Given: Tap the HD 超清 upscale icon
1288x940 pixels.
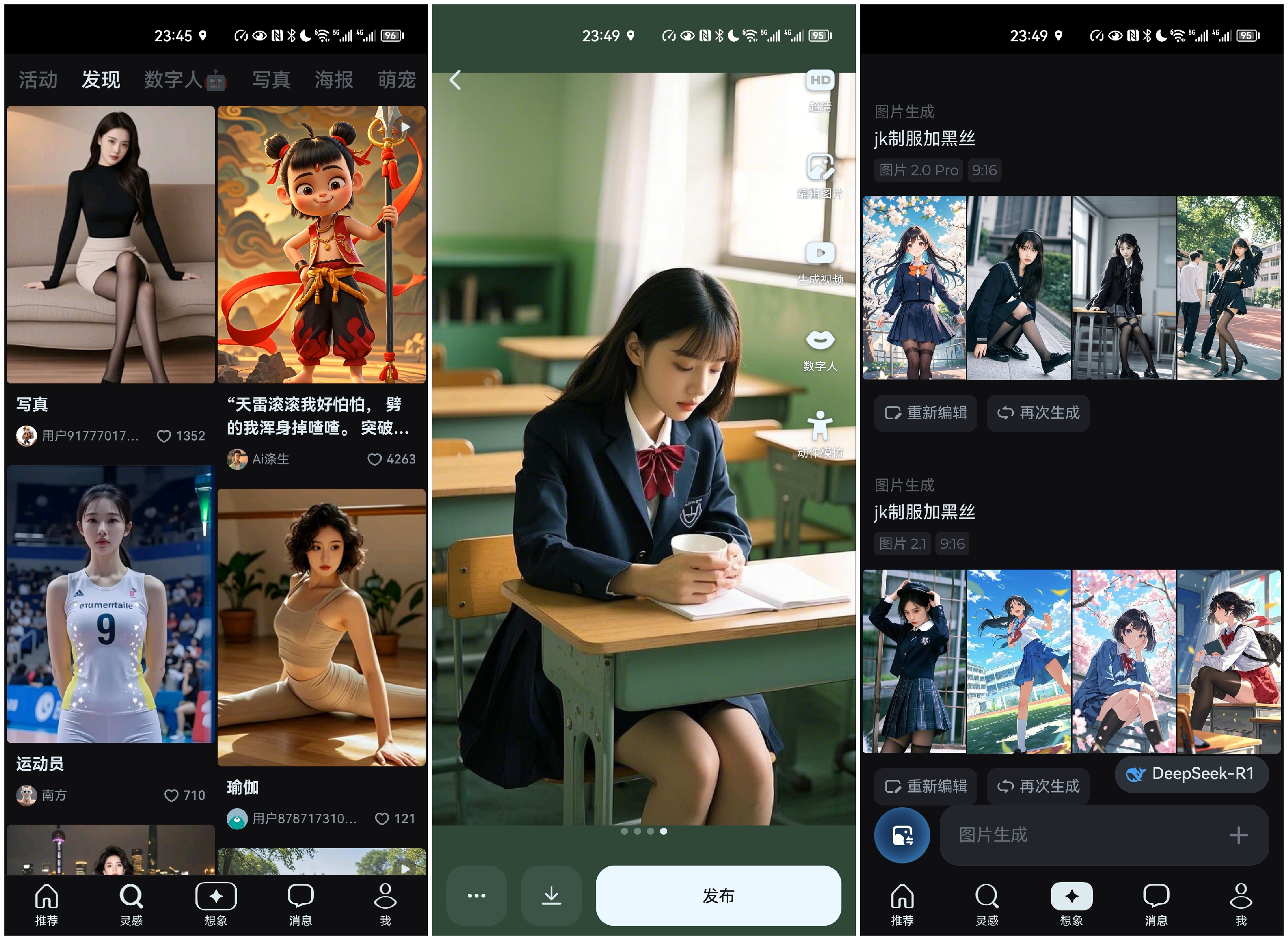Looking at the screenshot, I should coord(820,81).
